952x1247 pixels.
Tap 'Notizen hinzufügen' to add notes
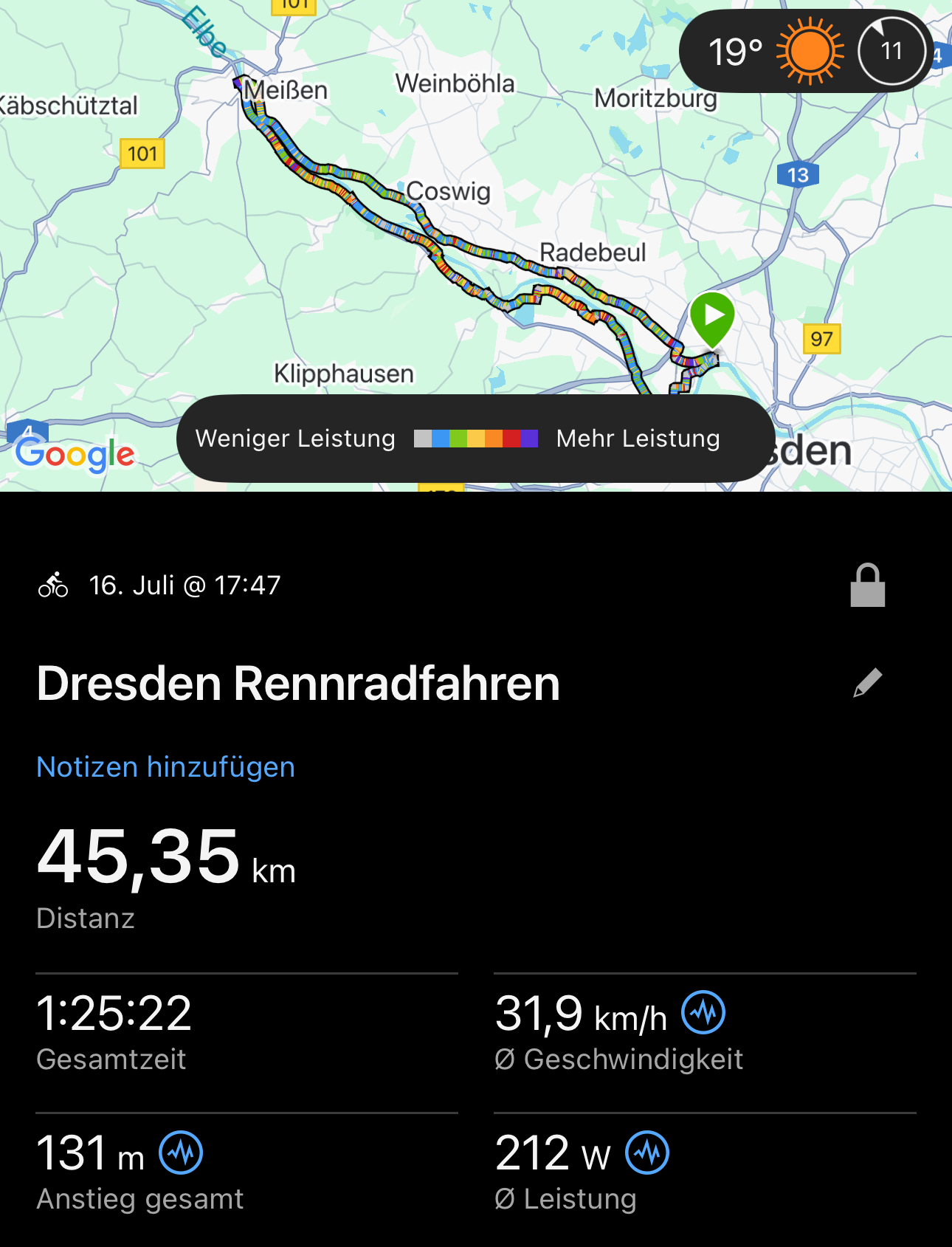pos(166,767)
